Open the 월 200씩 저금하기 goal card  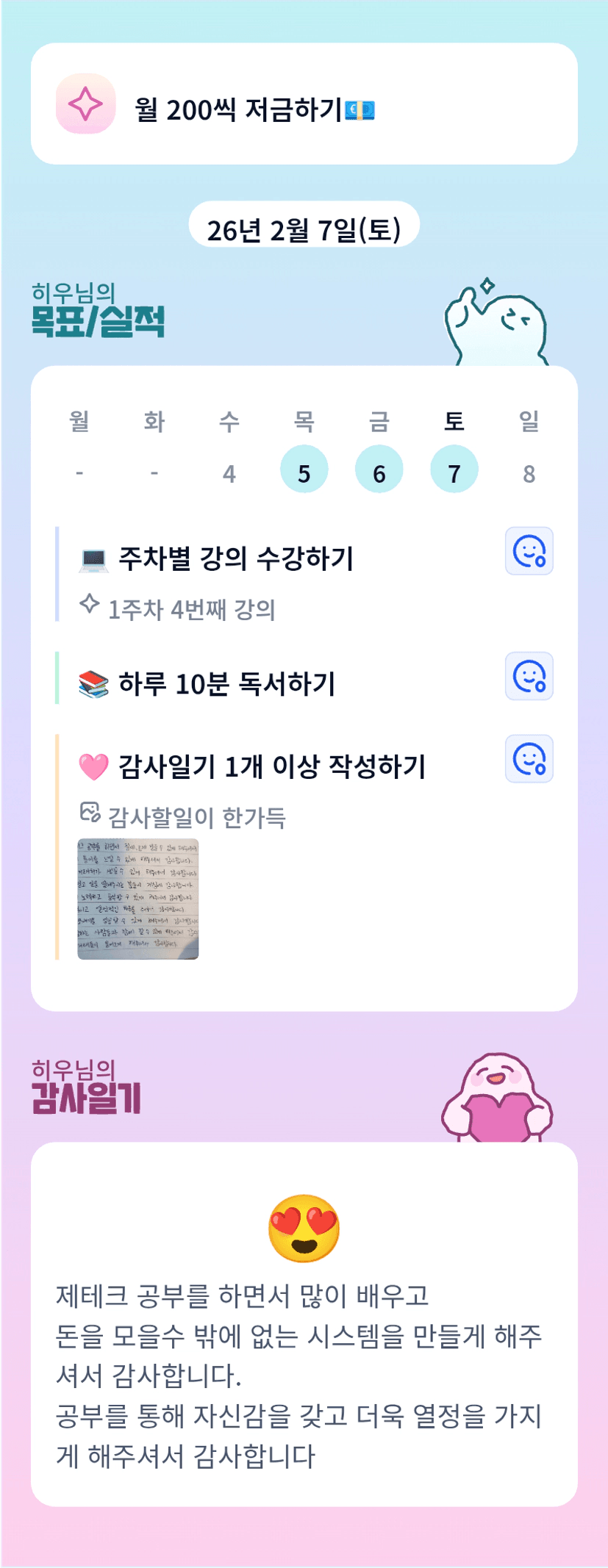[304, 104]
